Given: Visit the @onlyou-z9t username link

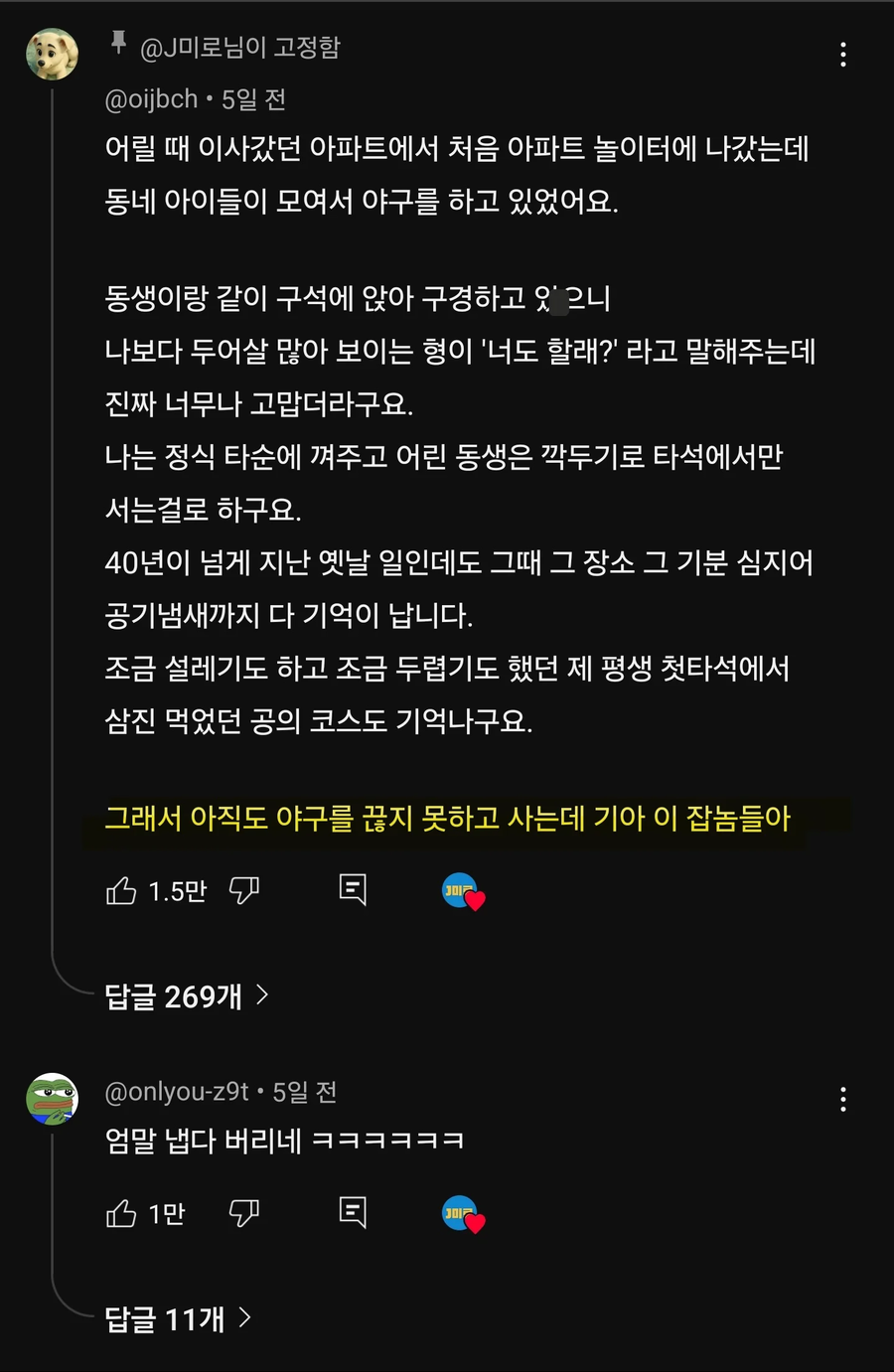Looking at the screenshot, I should [177, 1092].
